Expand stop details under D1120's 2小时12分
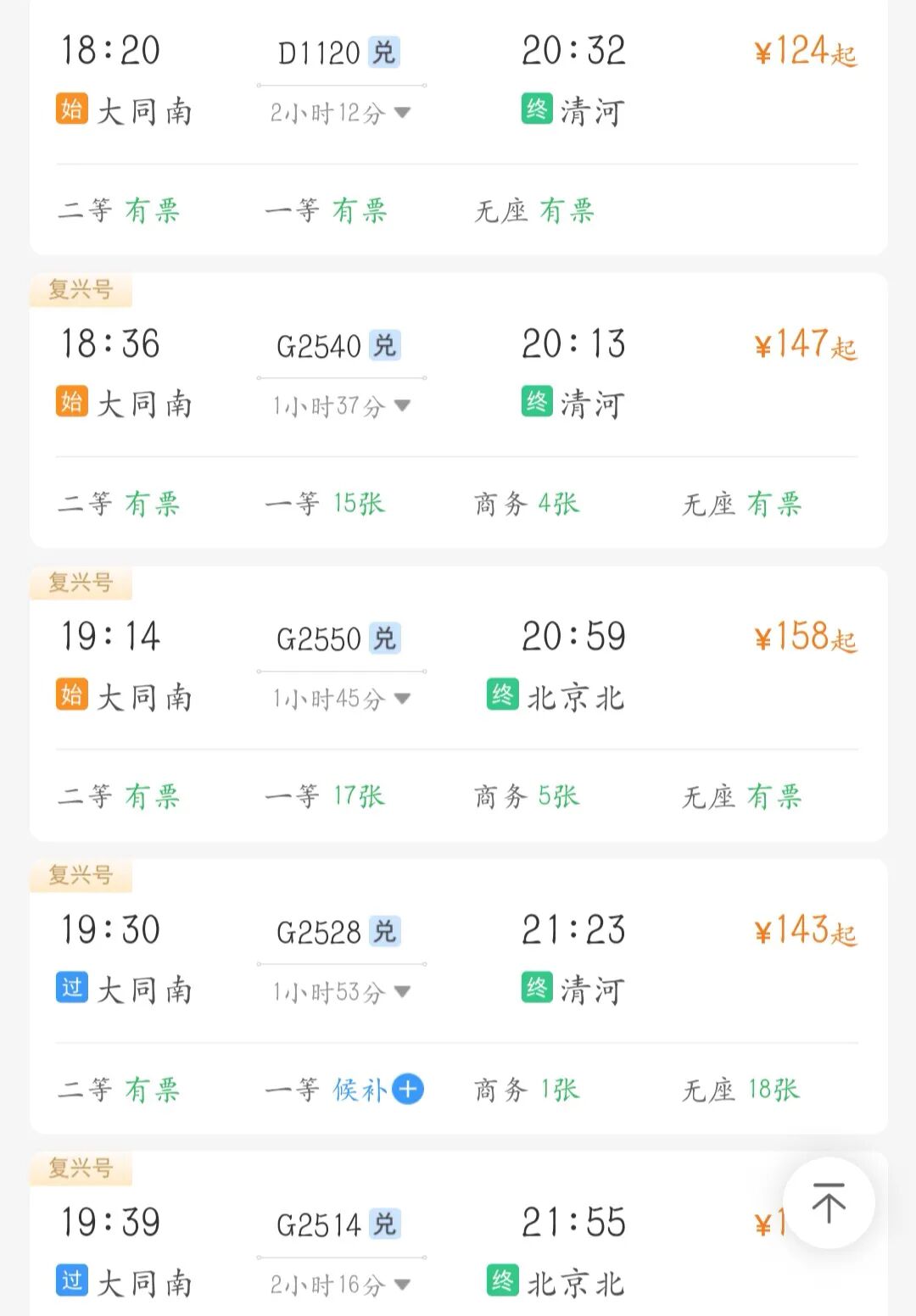The width and height of the screenshot is (916, 1316). pyautogui.click(x=341, y=113)
